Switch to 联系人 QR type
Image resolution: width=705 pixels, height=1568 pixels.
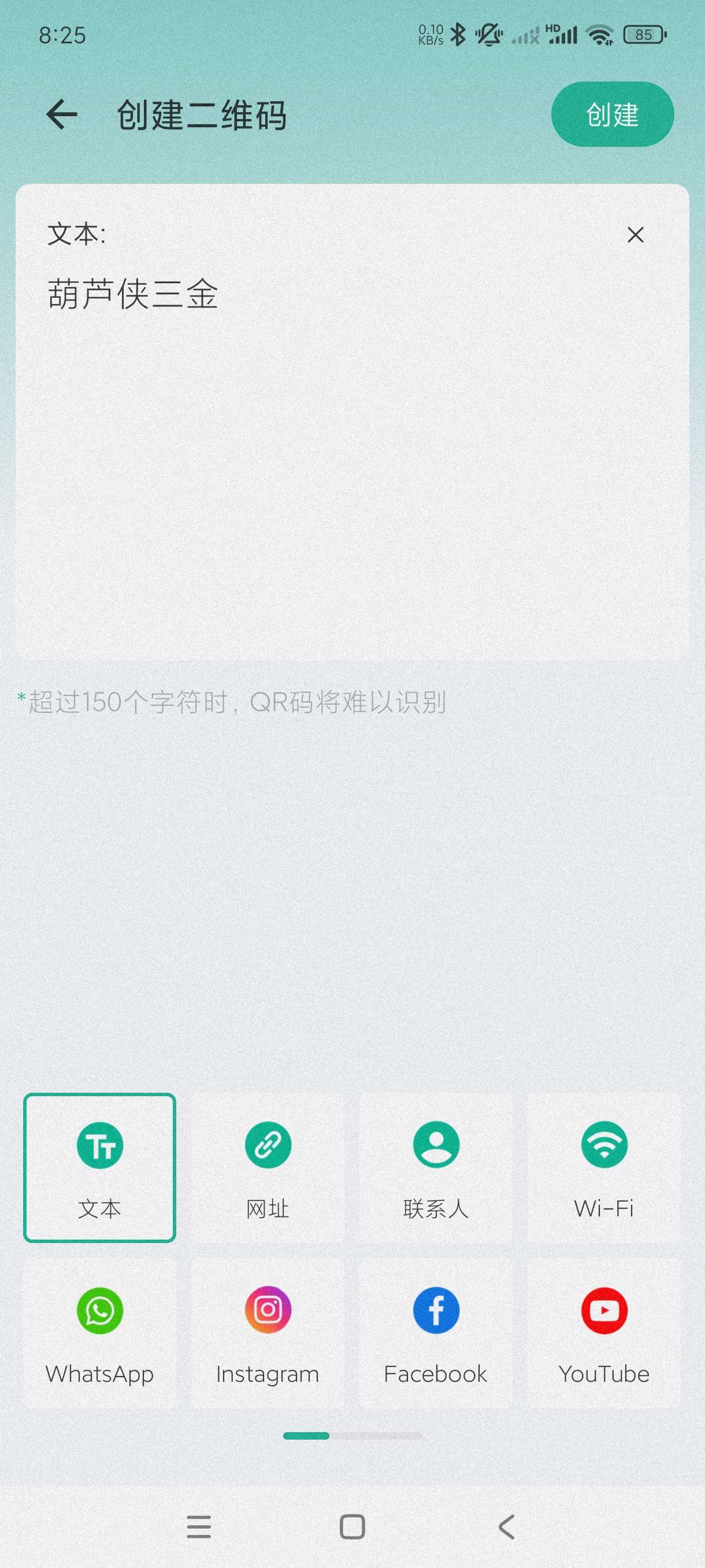point(436,1167)
